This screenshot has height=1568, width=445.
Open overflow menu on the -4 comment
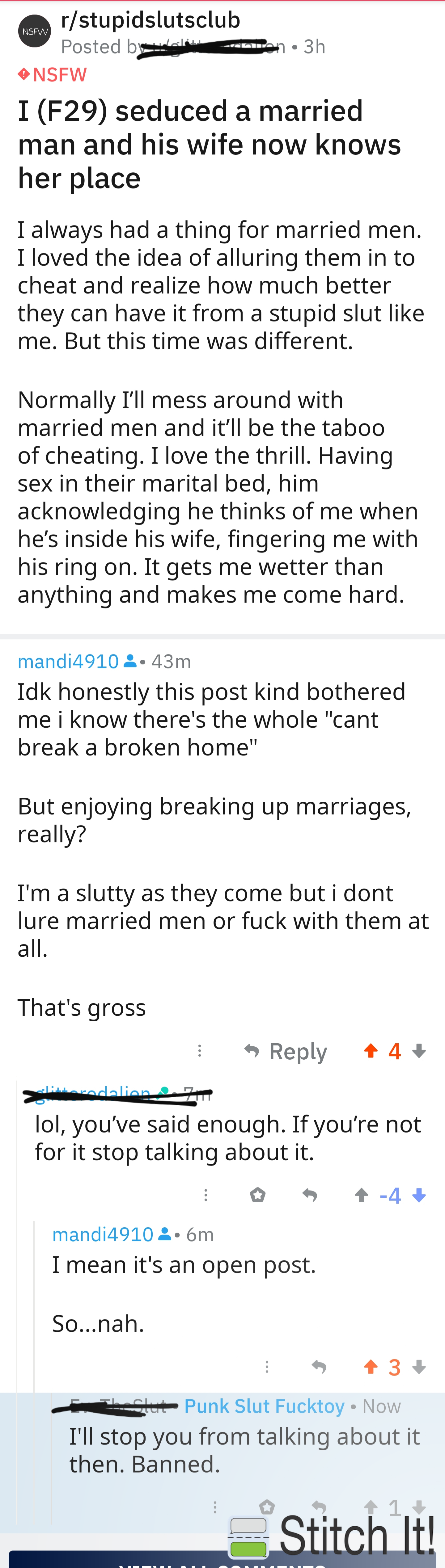click(206, 1195)
